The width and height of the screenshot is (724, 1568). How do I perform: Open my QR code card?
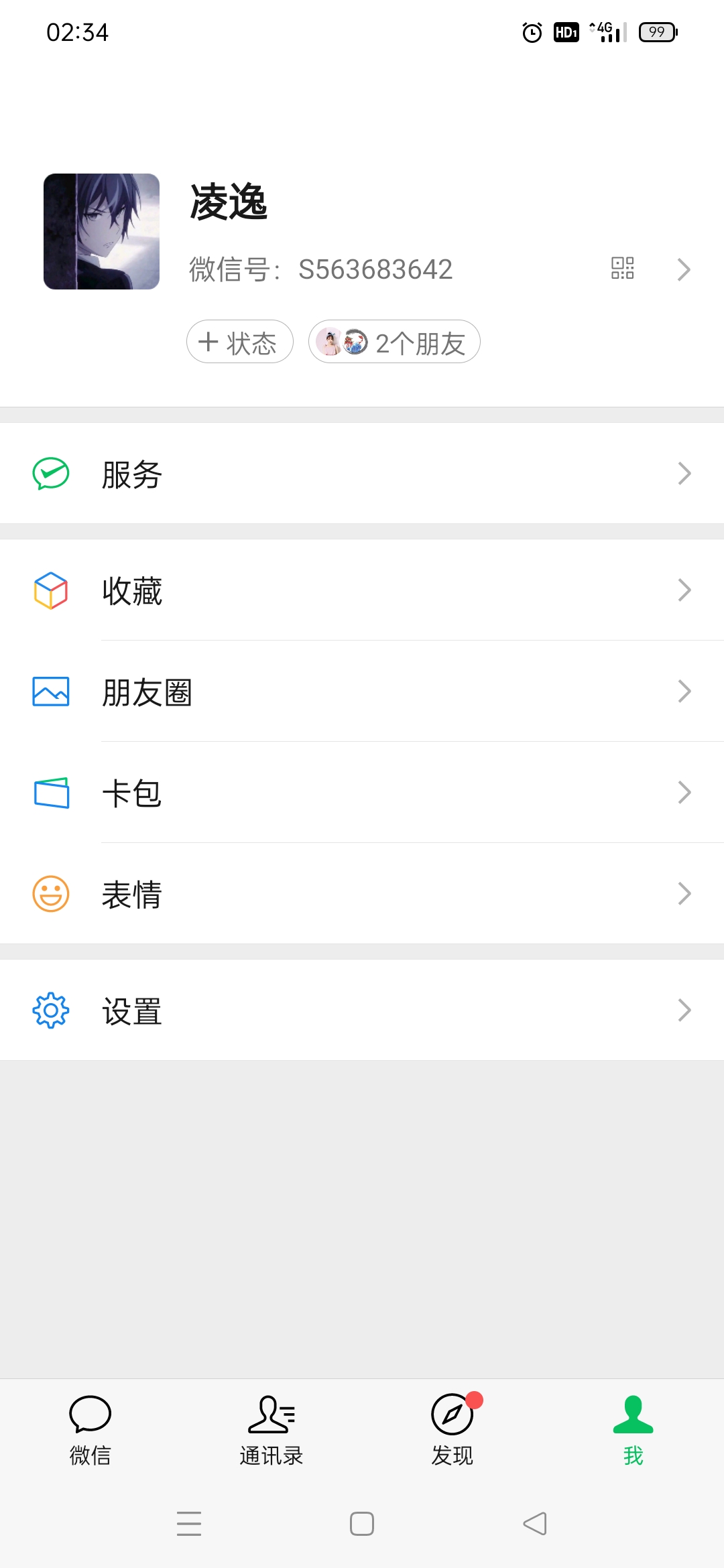(622, 268)
